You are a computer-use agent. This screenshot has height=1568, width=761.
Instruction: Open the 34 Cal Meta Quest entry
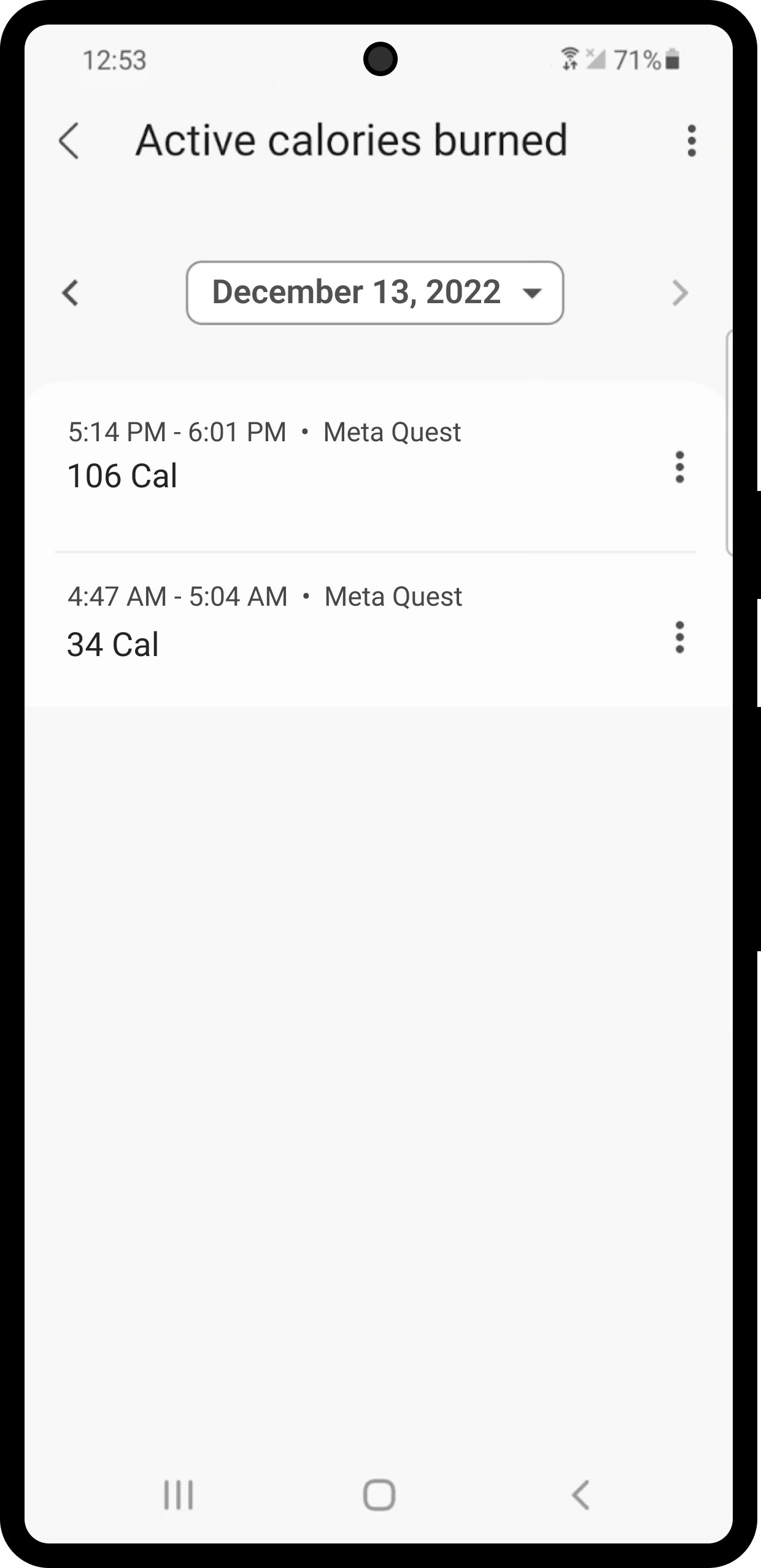point(307,629)
